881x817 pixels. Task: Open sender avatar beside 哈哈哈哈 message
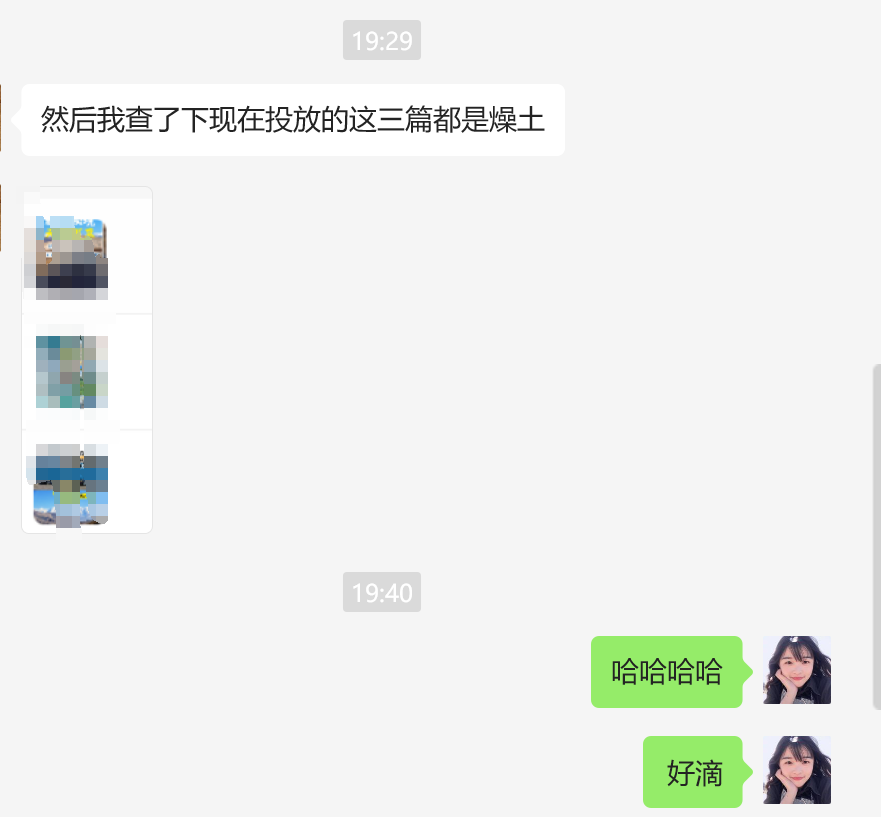[x=796, y=670]
